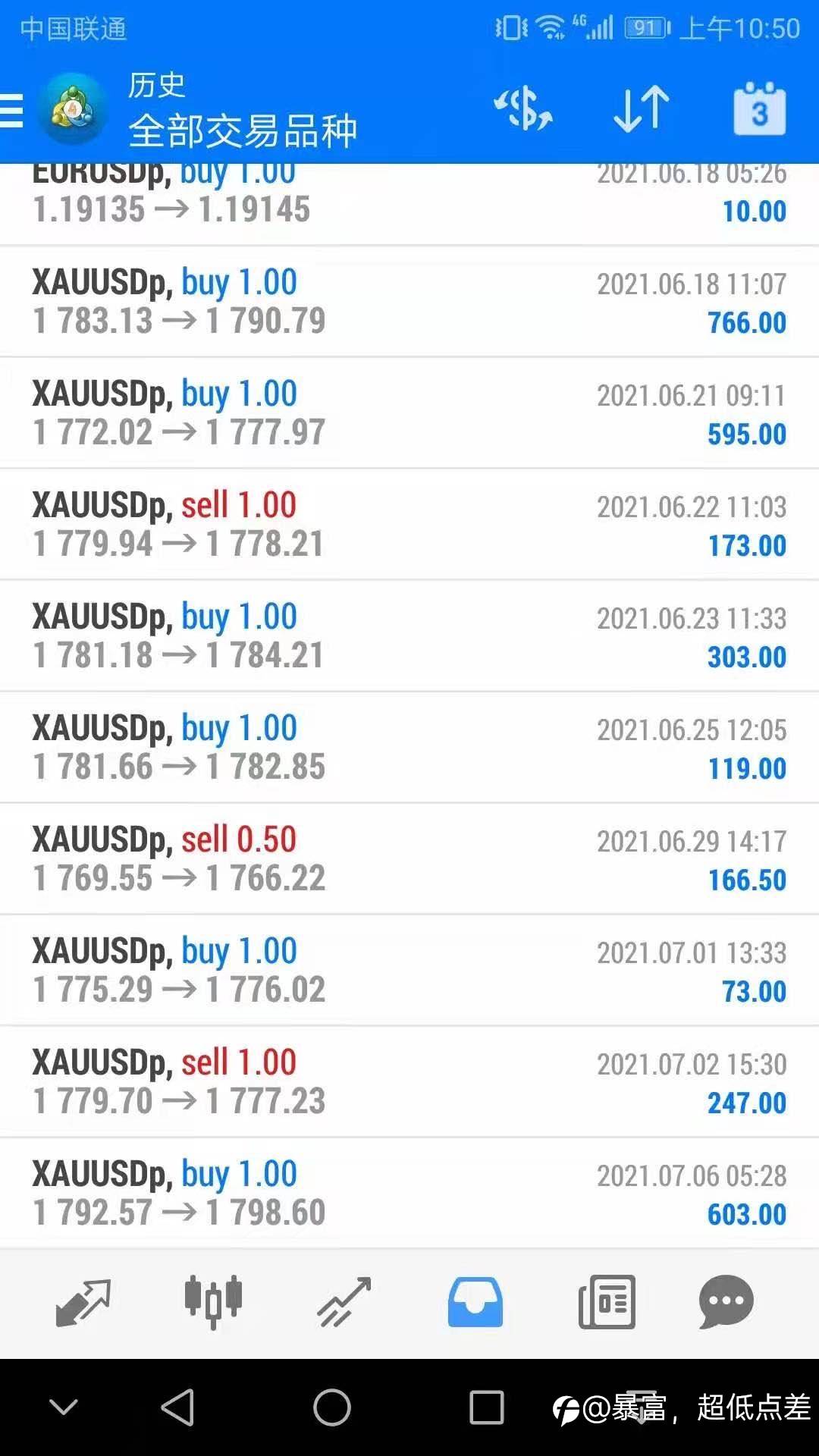Image resolution: width=819 pixels, height=1456 pixels.
Task: Change the history sort order
Action: coord(642,109)
